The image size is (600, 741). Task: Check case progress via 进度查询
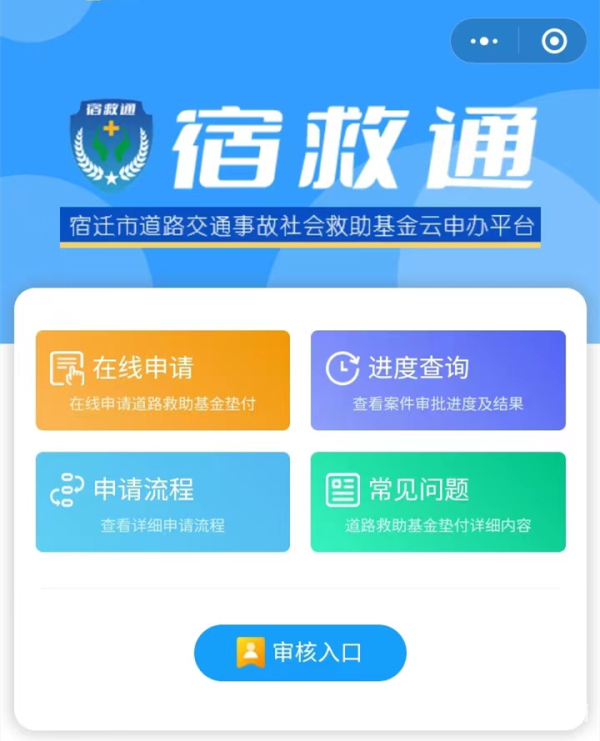click(x=438, y=381)
